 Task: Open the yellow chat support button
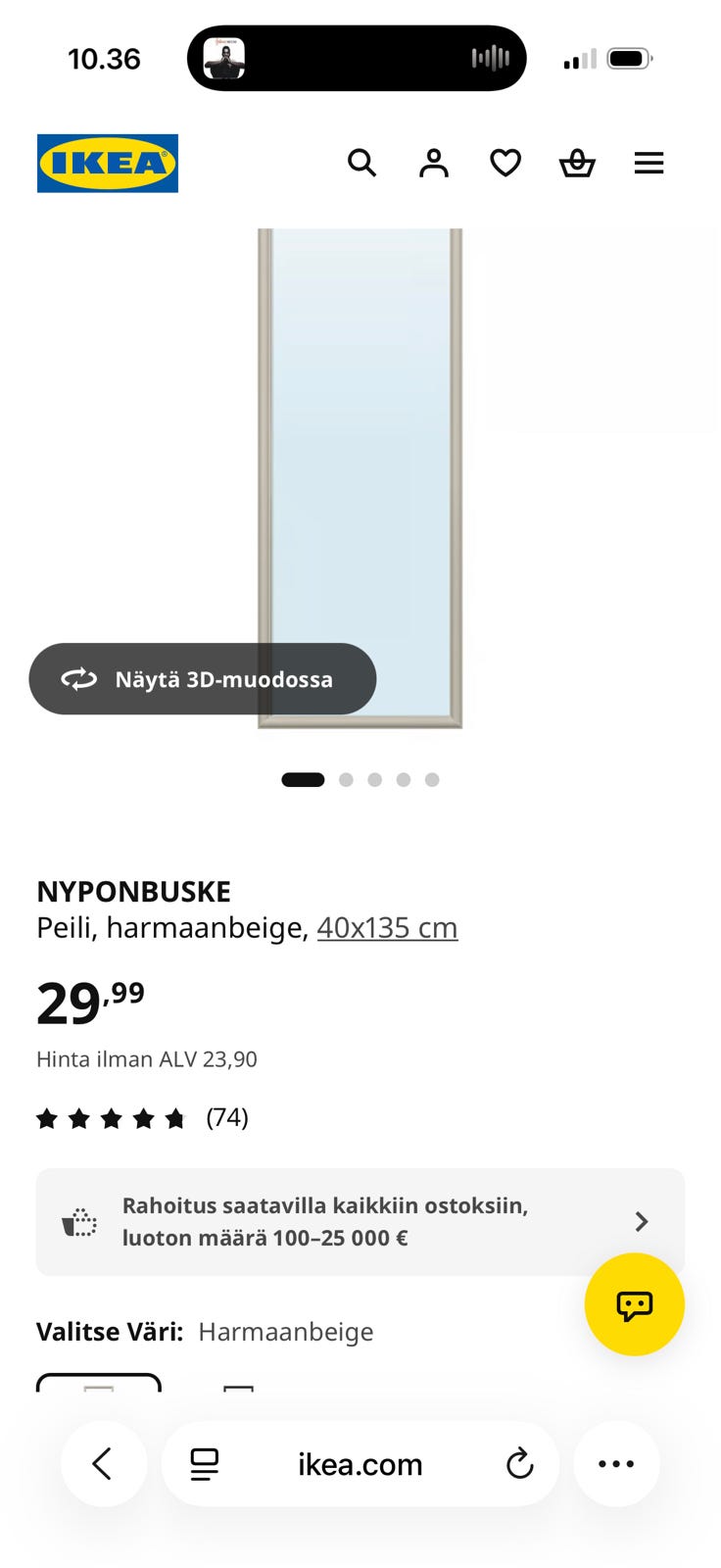coord(635,1304)
